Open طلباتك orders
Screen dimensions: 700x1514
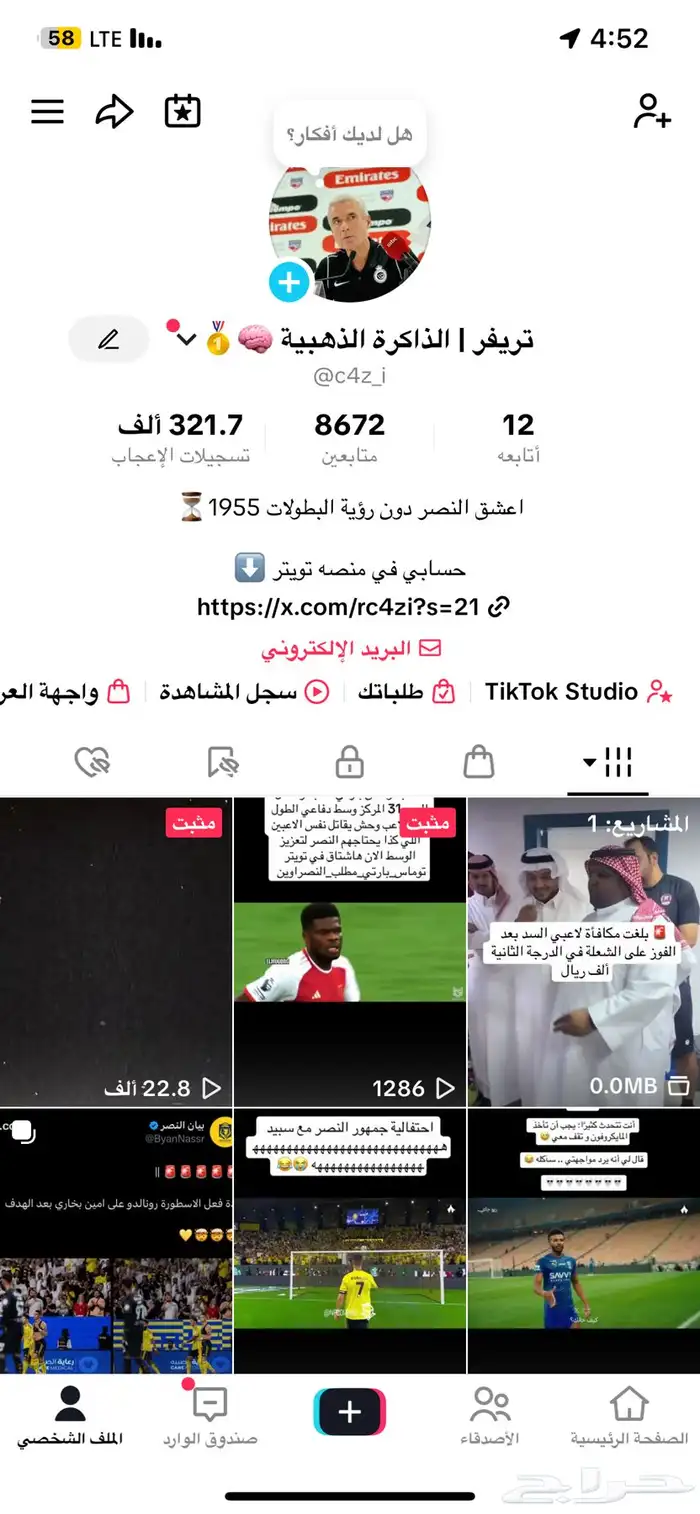tap(405, 692)
